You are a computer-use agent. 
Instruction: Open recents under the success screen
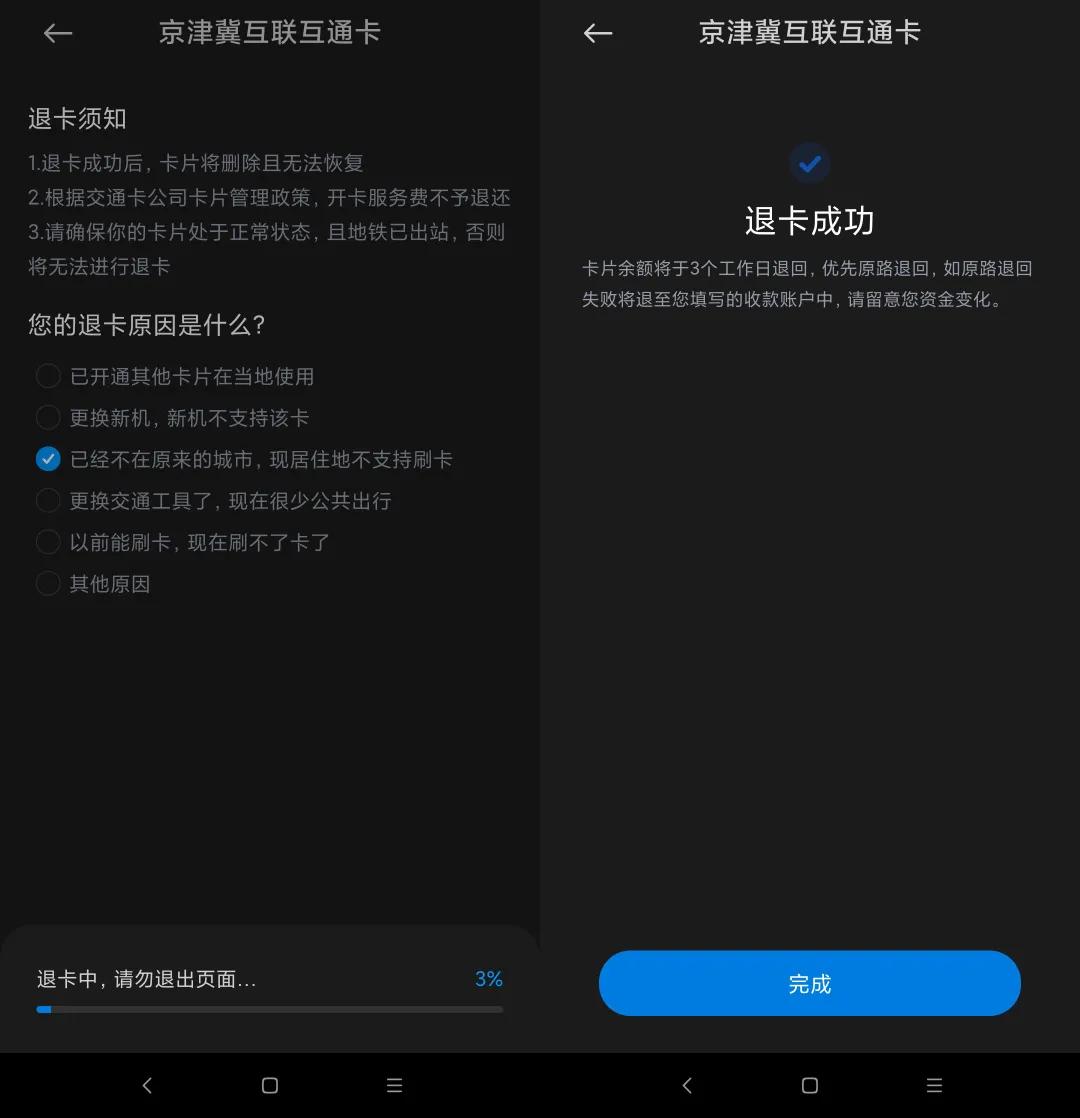[x=933, y=1085]
